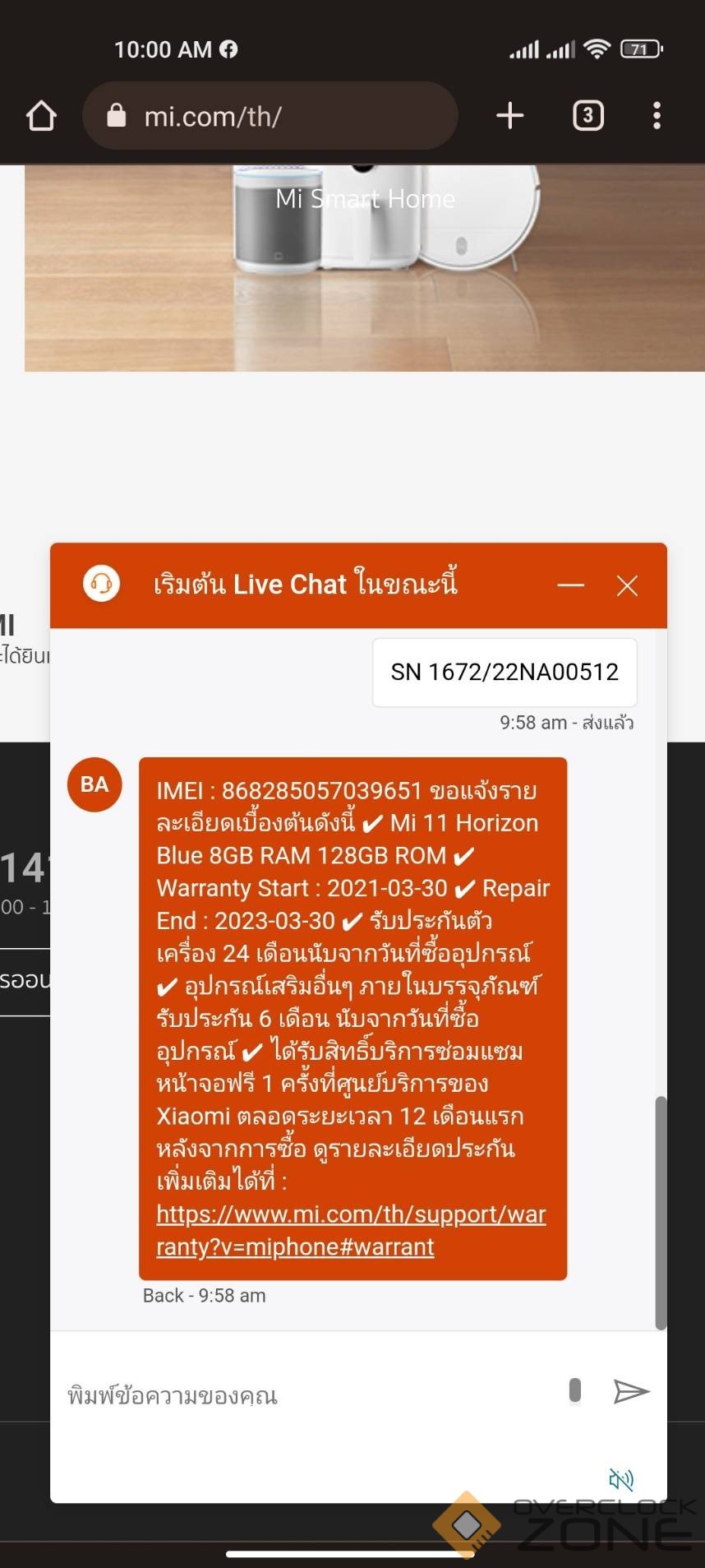Open the browser overflow menu
705x1568 pixels.
656,116
